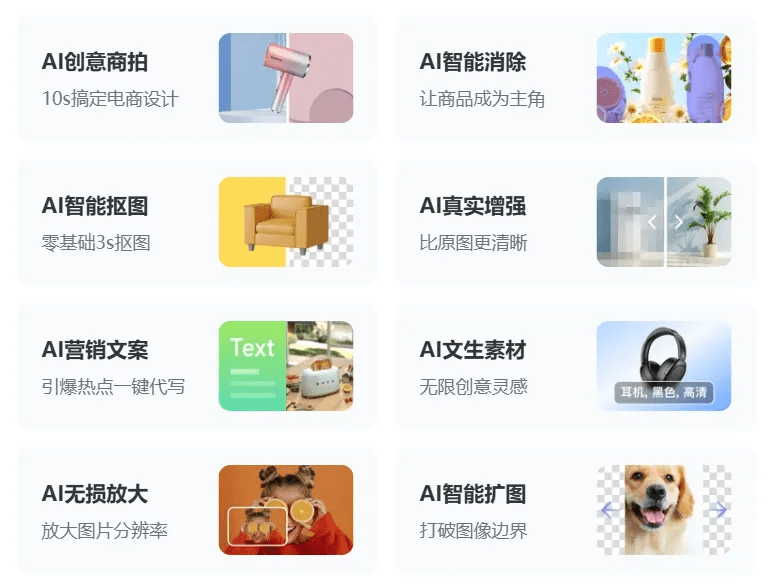Launch the AI真实增强 feature
The width and height of the screenshot is (772, 587).
(575, 222)
